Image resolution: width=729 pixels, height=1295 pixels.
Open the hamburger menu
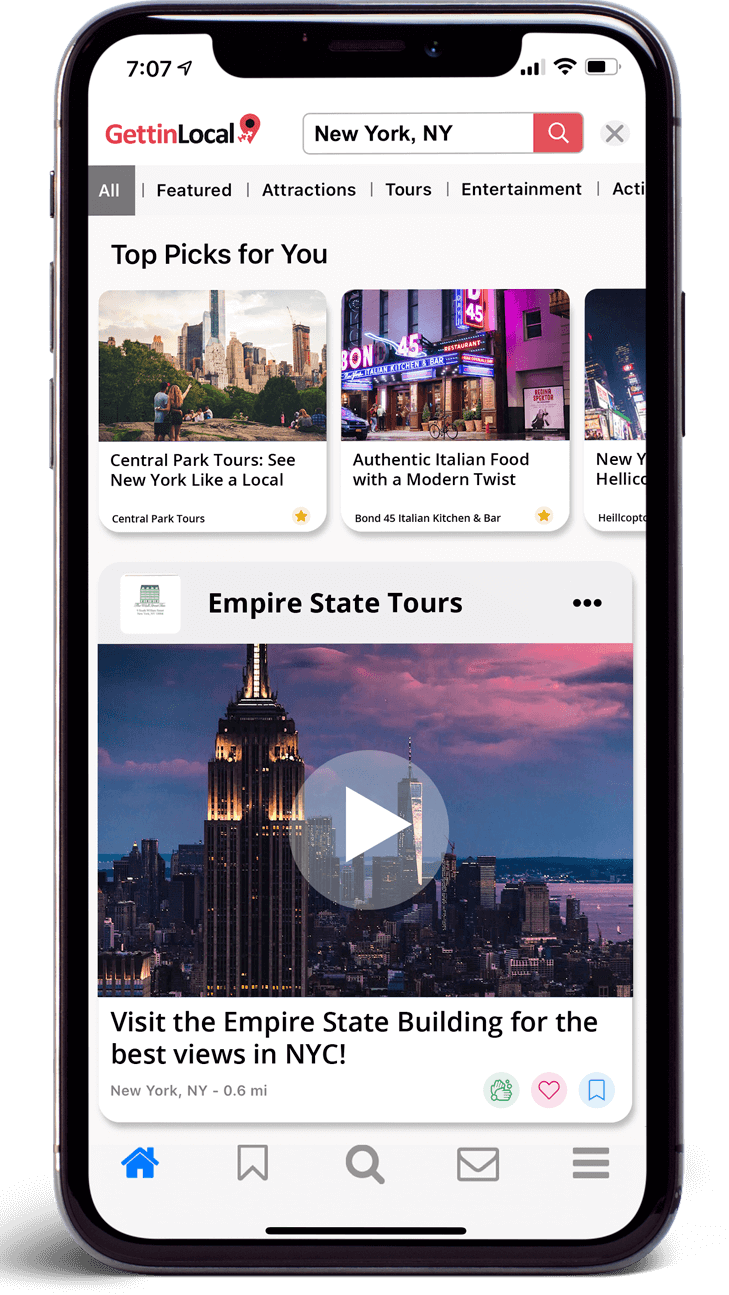click(590, 1163)
